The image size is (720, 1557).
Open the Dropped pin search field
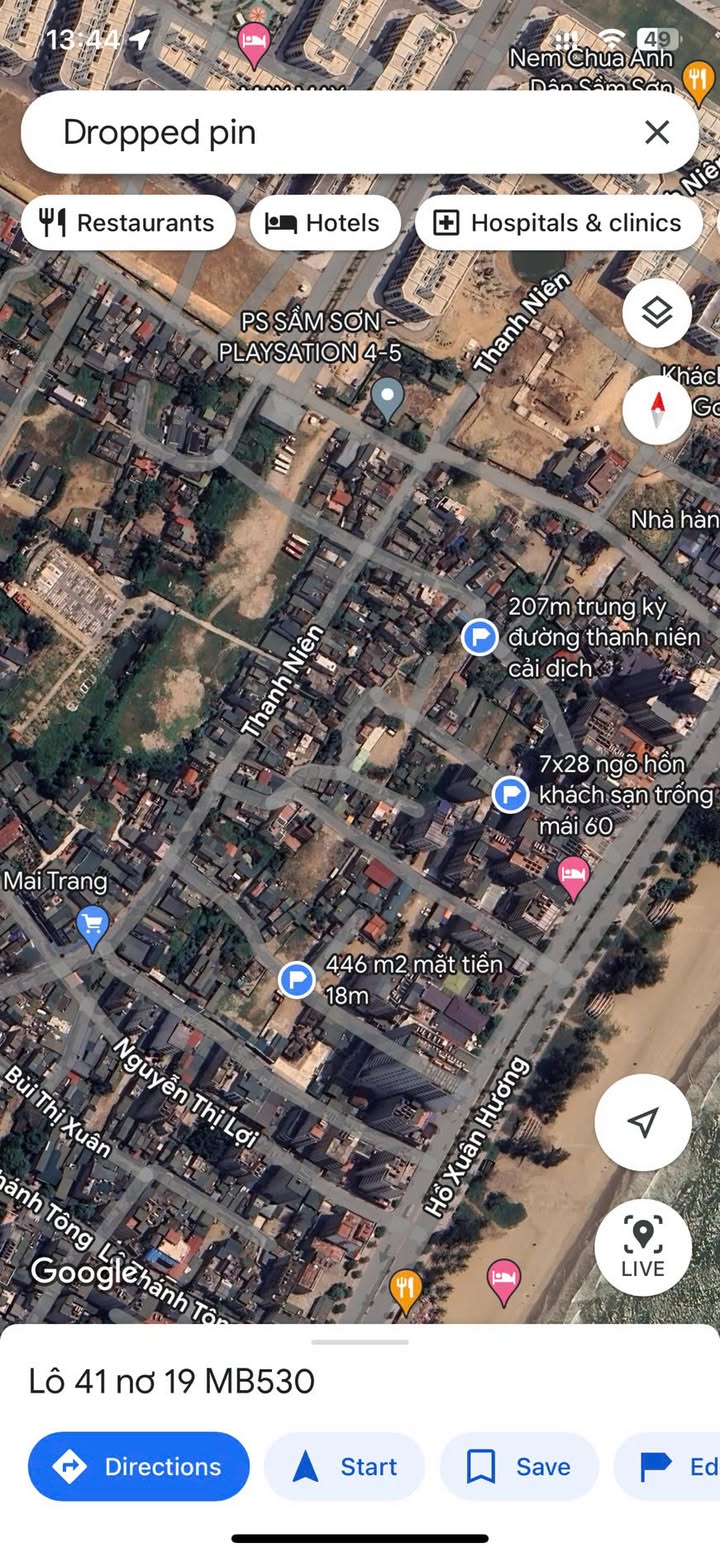point(330,132)
